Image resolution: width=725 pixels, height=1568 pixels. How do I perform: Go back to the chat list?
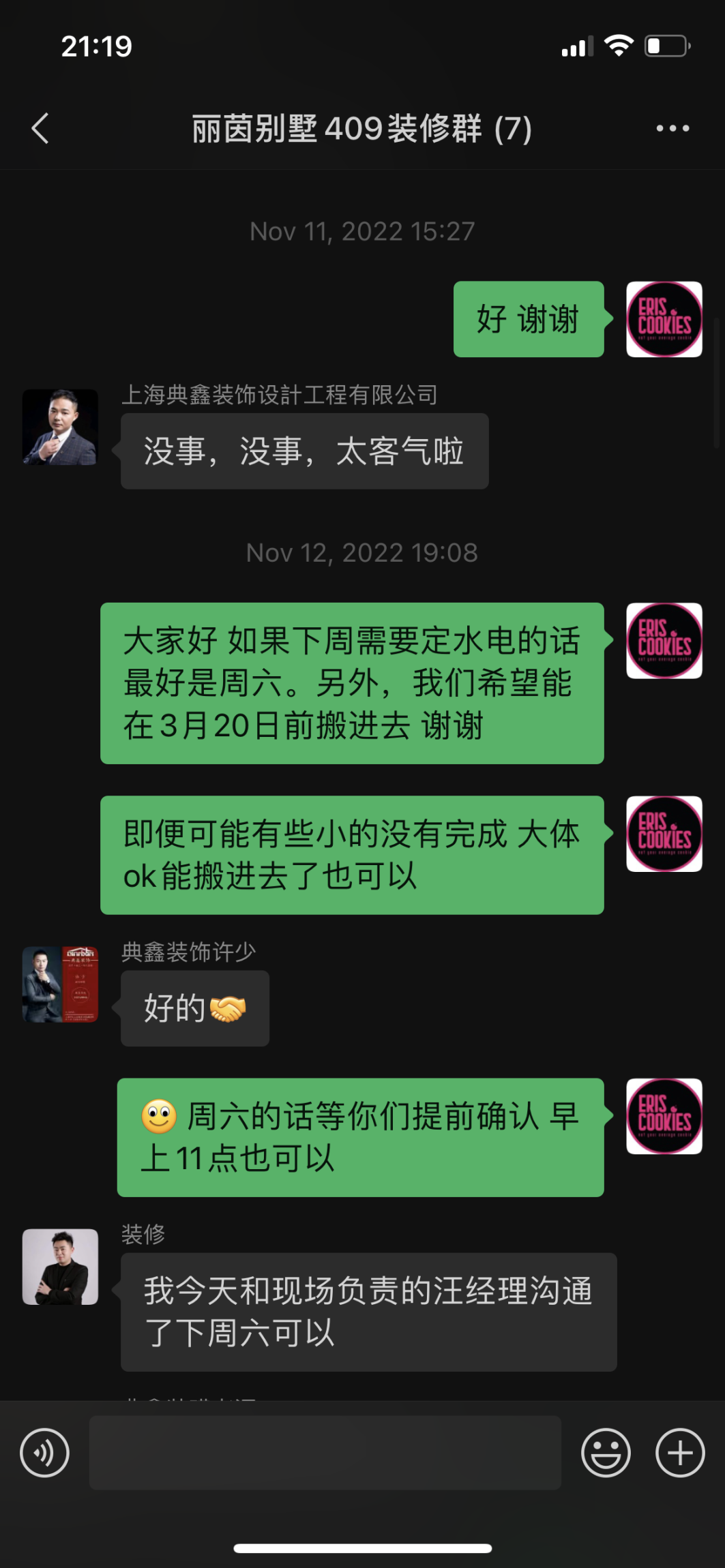[41, 128]
